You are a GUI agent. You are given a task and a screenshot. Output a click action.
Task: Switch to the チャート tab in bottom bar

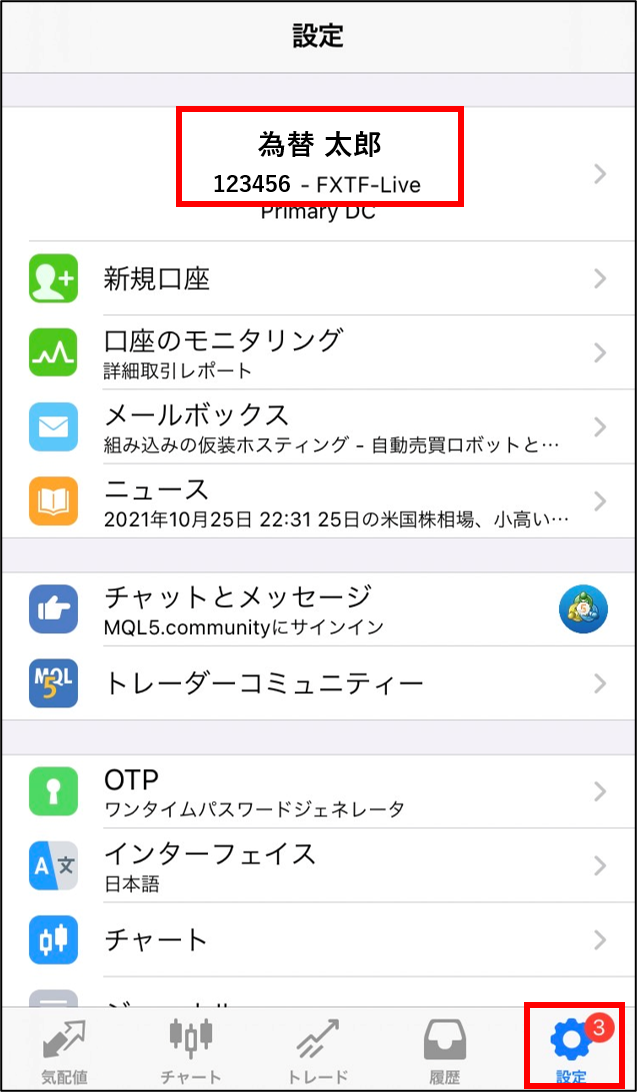191,1050
